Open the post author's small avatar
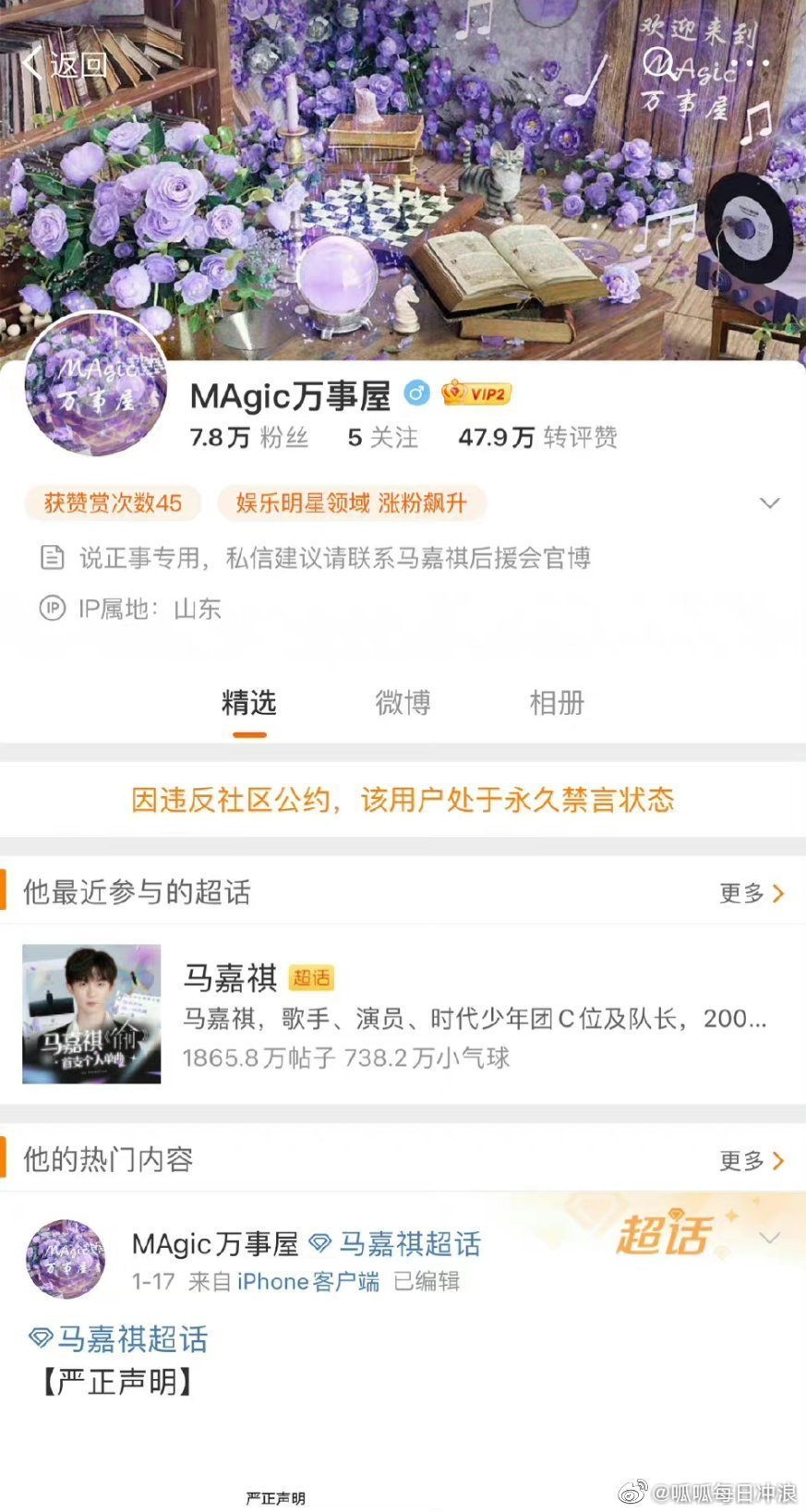This screenshot has height=1512, width=806. tap(66, 1259)
